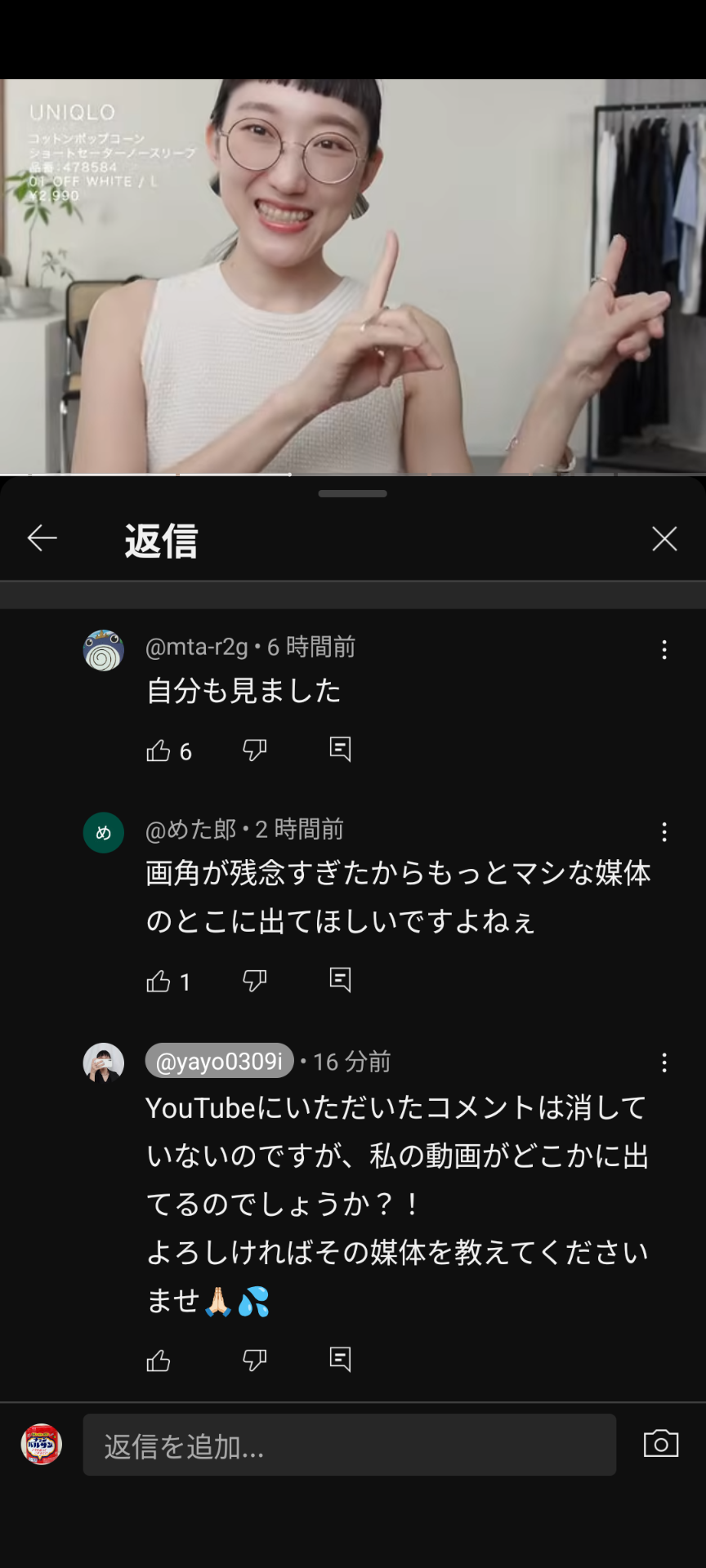The image size is (706, 1568).
Task: Open @めた郎's profile avatar
Action: click(x=104, y=832)
